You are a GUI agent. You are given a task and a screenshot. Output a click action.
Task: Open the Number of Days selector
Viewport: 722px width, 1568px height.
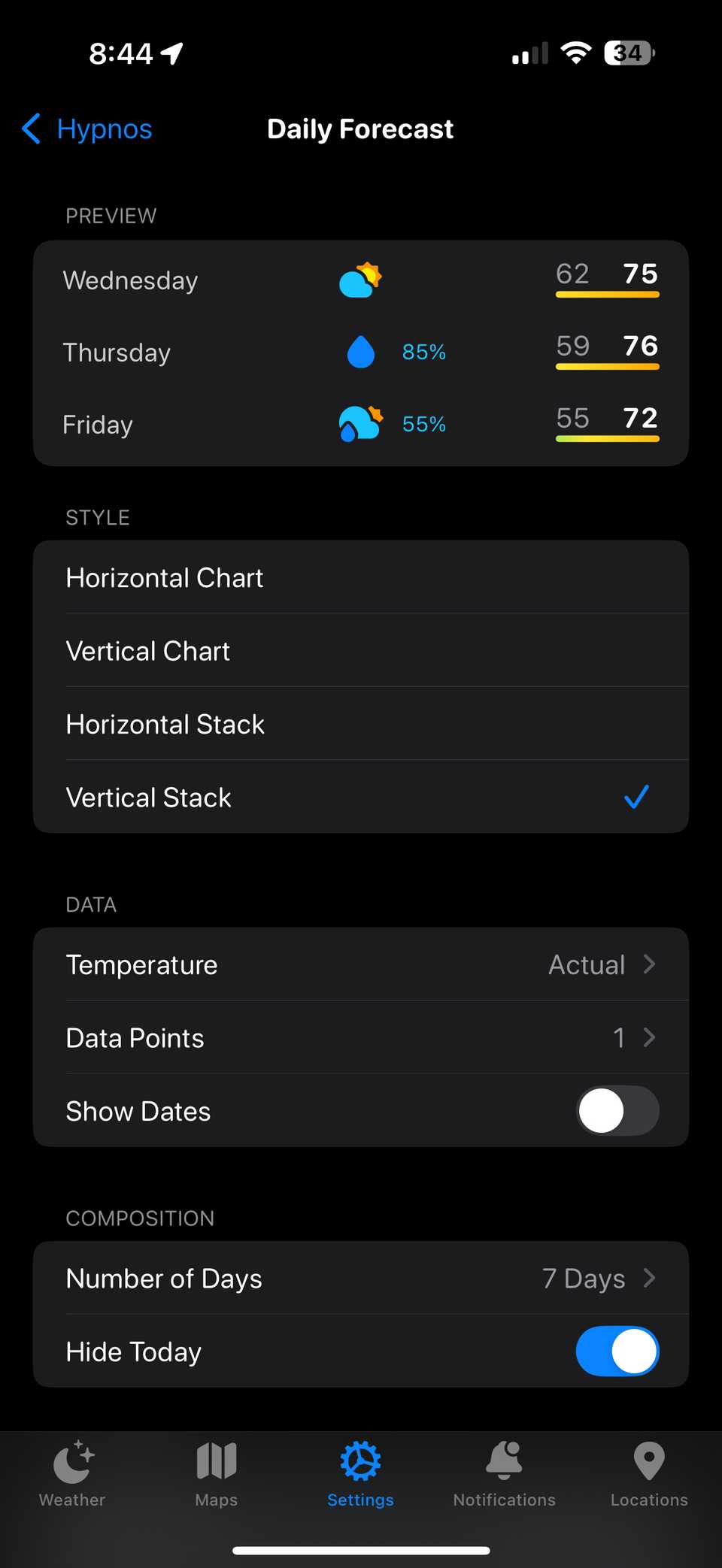click(361, 1278)
